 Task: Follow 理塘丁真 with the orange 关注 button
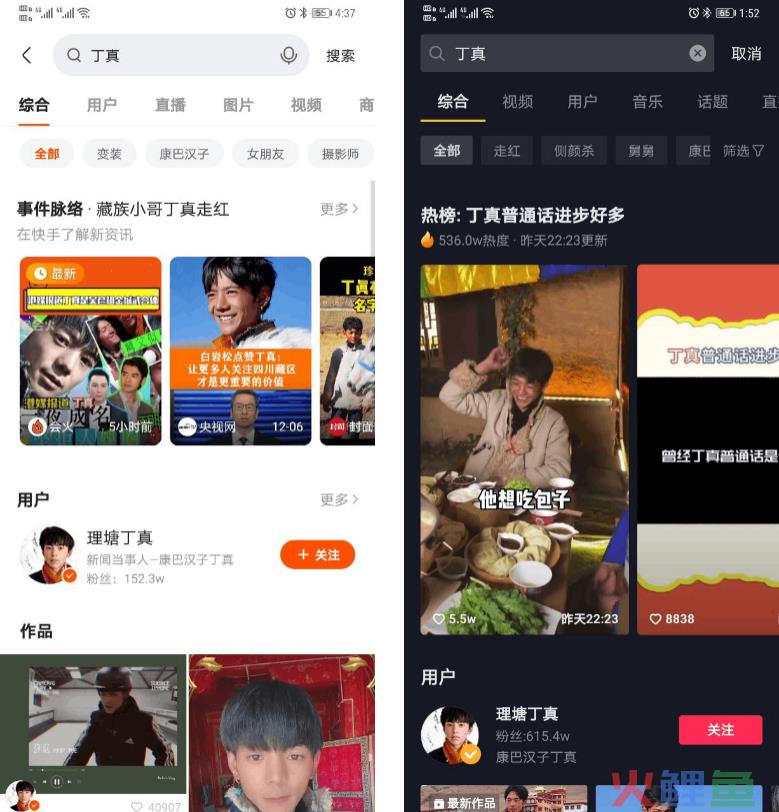[317, 555]
